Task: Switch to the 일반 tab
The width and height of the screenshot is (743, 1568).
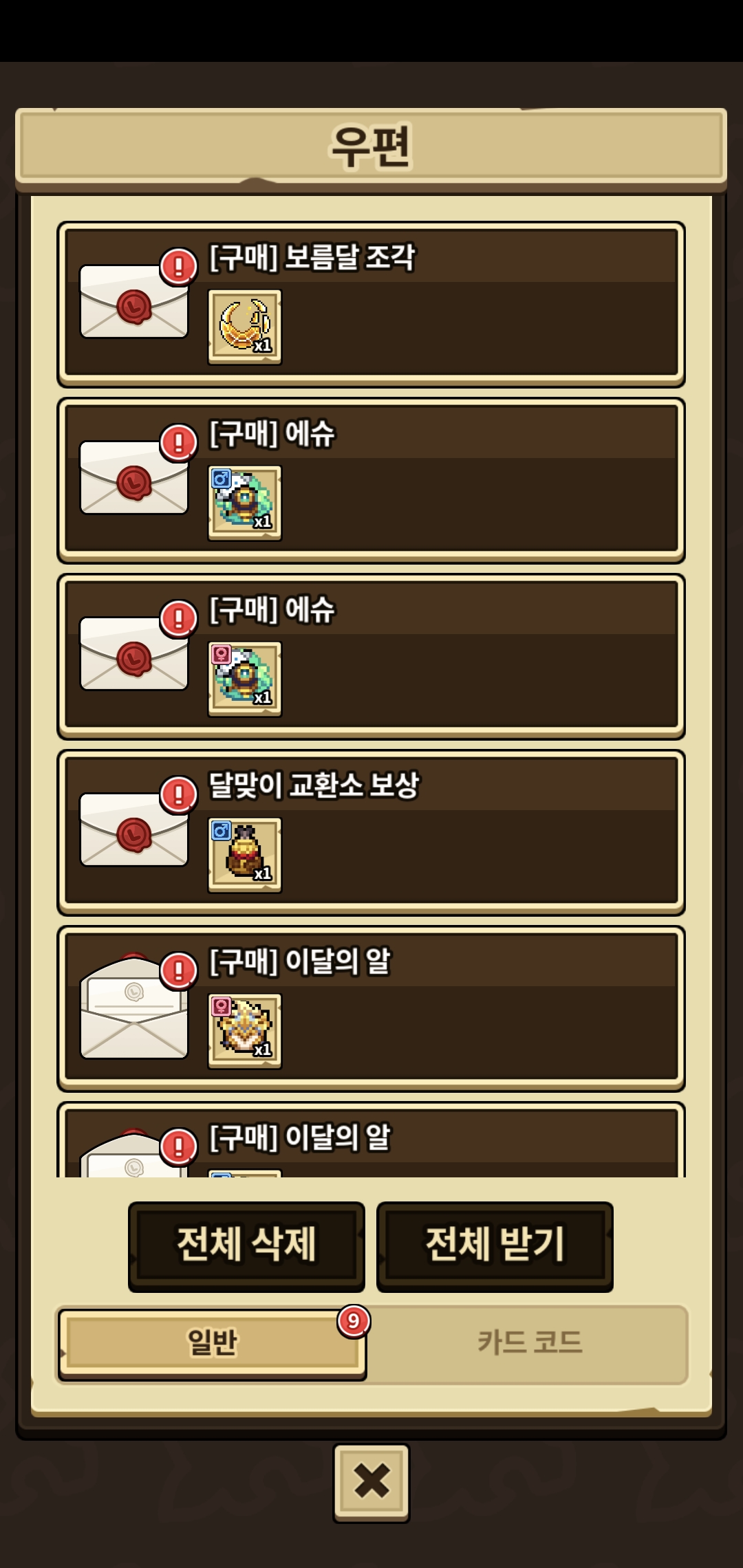Action: point(212,1343)
